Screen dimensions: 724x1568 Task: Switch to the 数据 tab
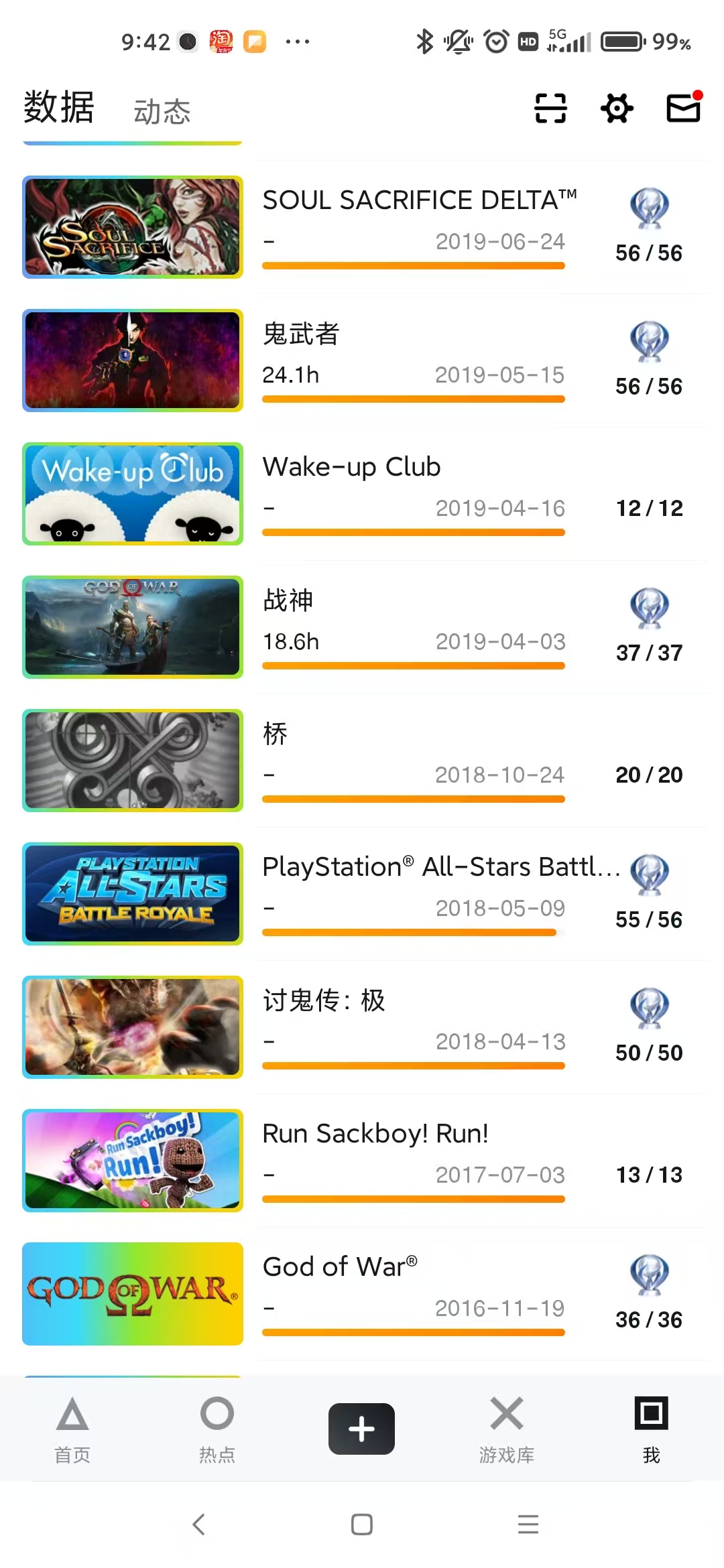click(x=58, y=107)
